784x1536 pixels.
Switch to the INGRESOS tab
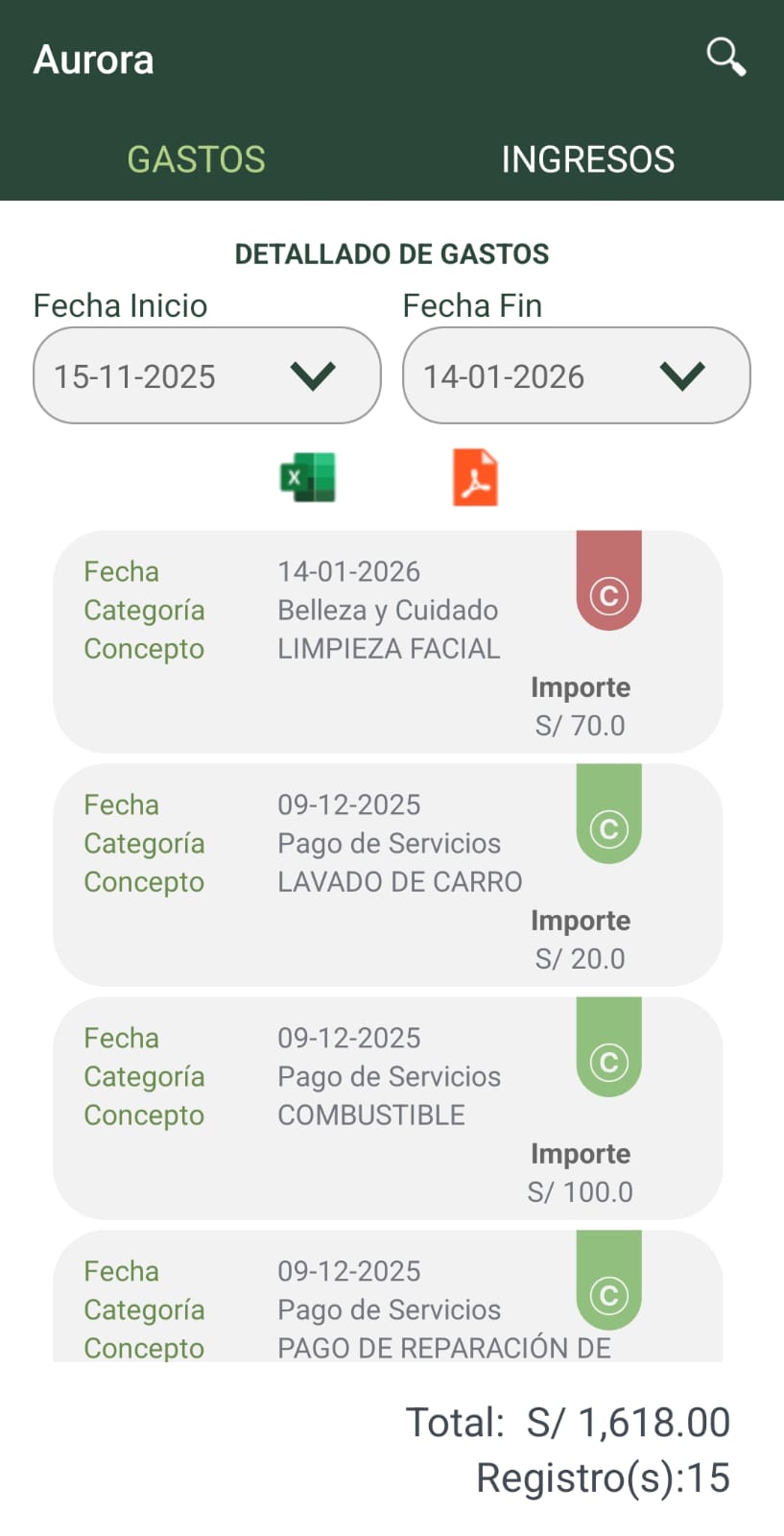pyautogui.click(x=587, y=159)
